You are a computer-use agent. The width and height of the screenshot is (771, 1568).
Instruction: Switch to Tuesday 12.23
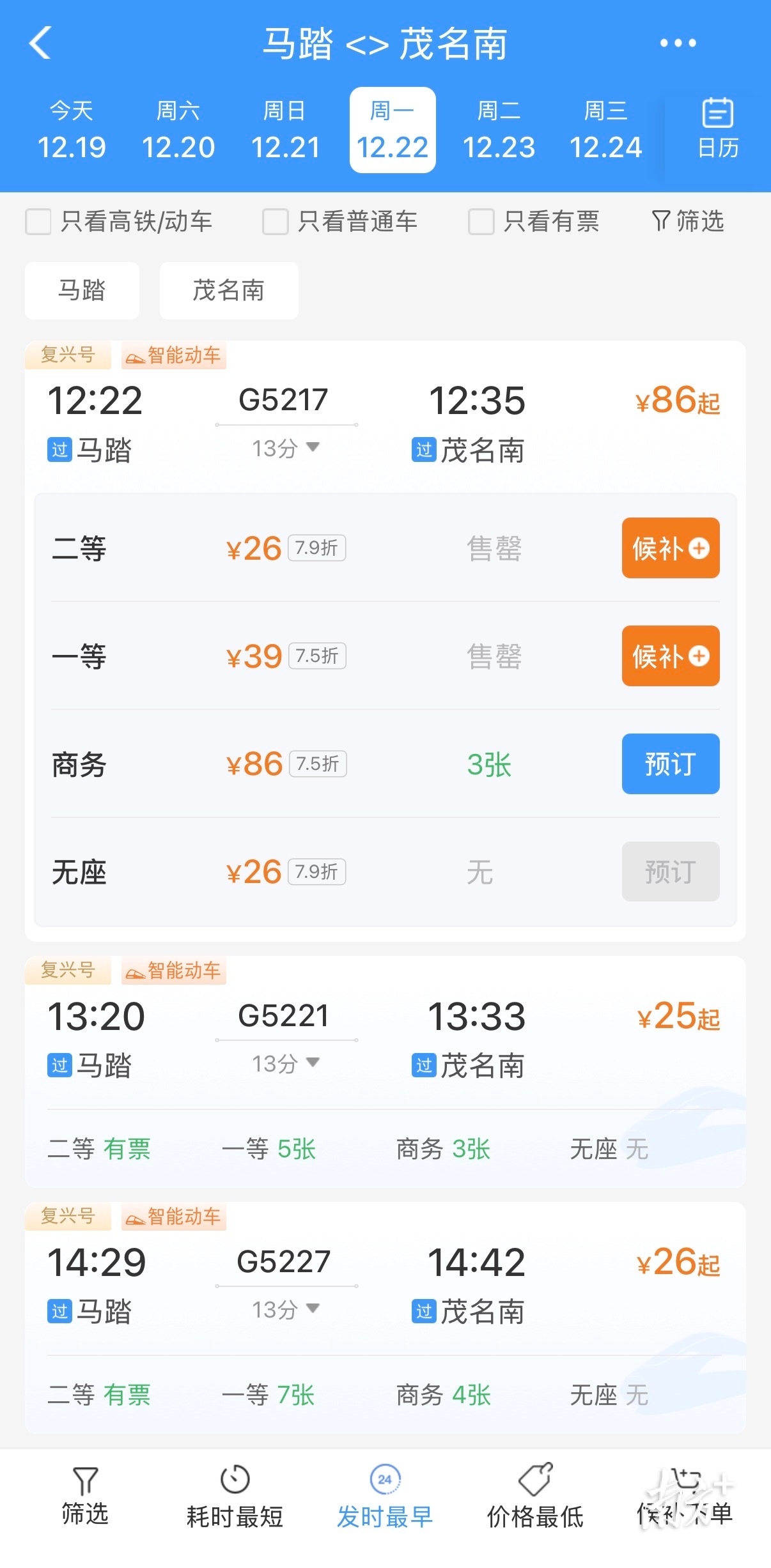tap(499, 130)
